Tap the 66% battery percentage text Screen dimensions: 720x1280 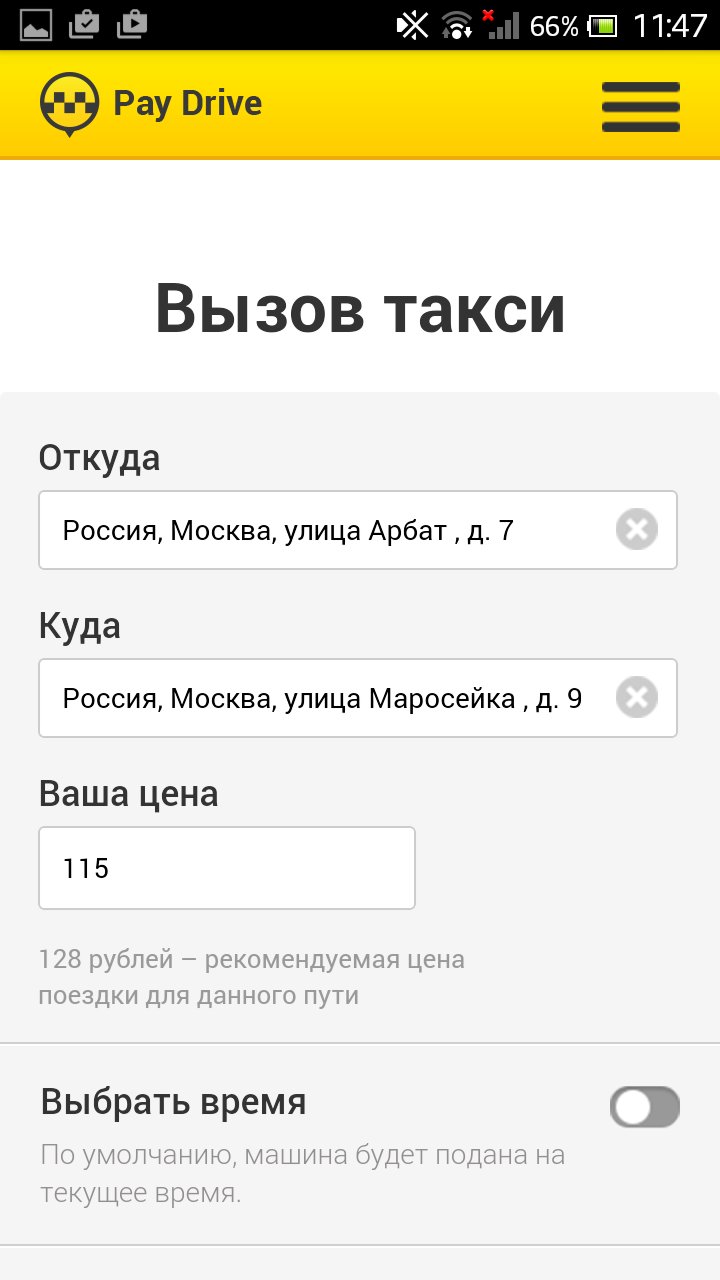pyautogui.click(x=554, y=23)
